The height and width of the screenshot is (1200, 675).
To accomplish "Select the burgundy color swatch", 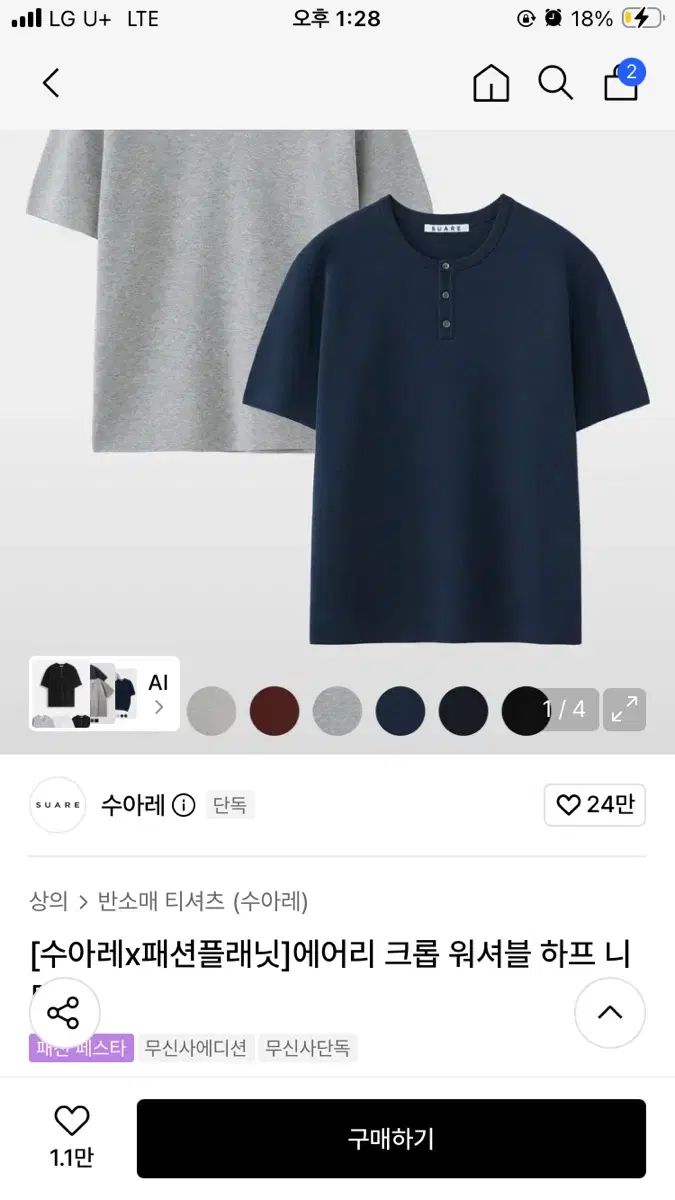I will [274, 711].
